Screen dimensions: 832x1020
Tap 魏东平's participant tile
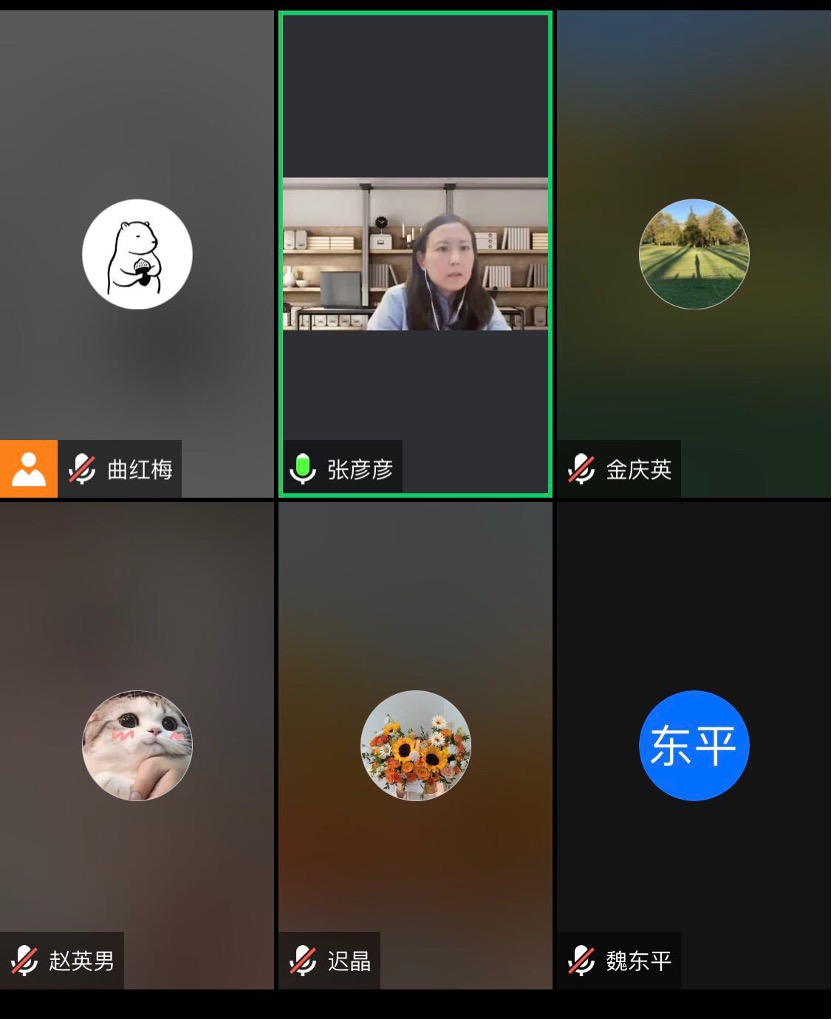click(x=694, y=745)
